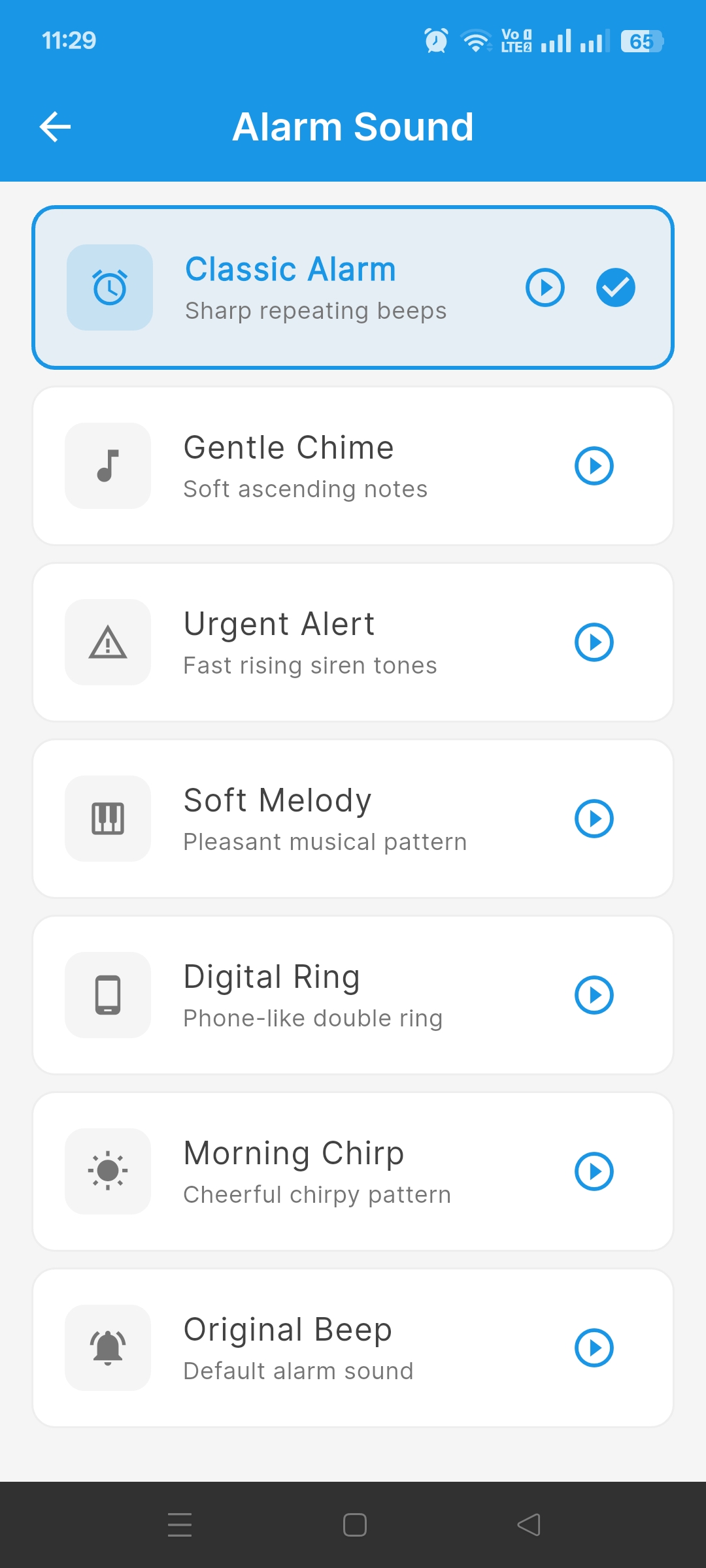Screen dimensions: 706x1568
Task: Tap the checkmark on Classic Alarm
Action: click(x=615, y=287)
